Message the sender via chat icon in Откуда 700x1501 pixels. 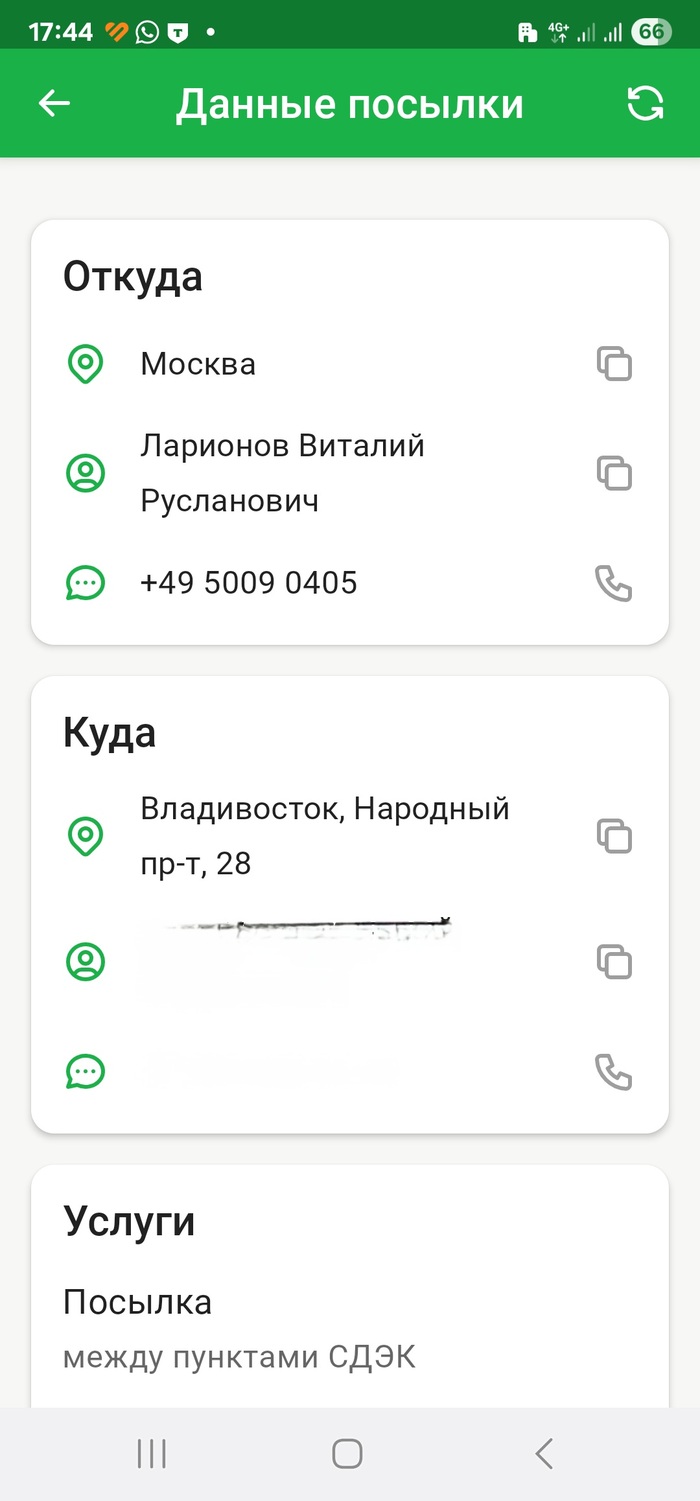click(x=86, y=582)
